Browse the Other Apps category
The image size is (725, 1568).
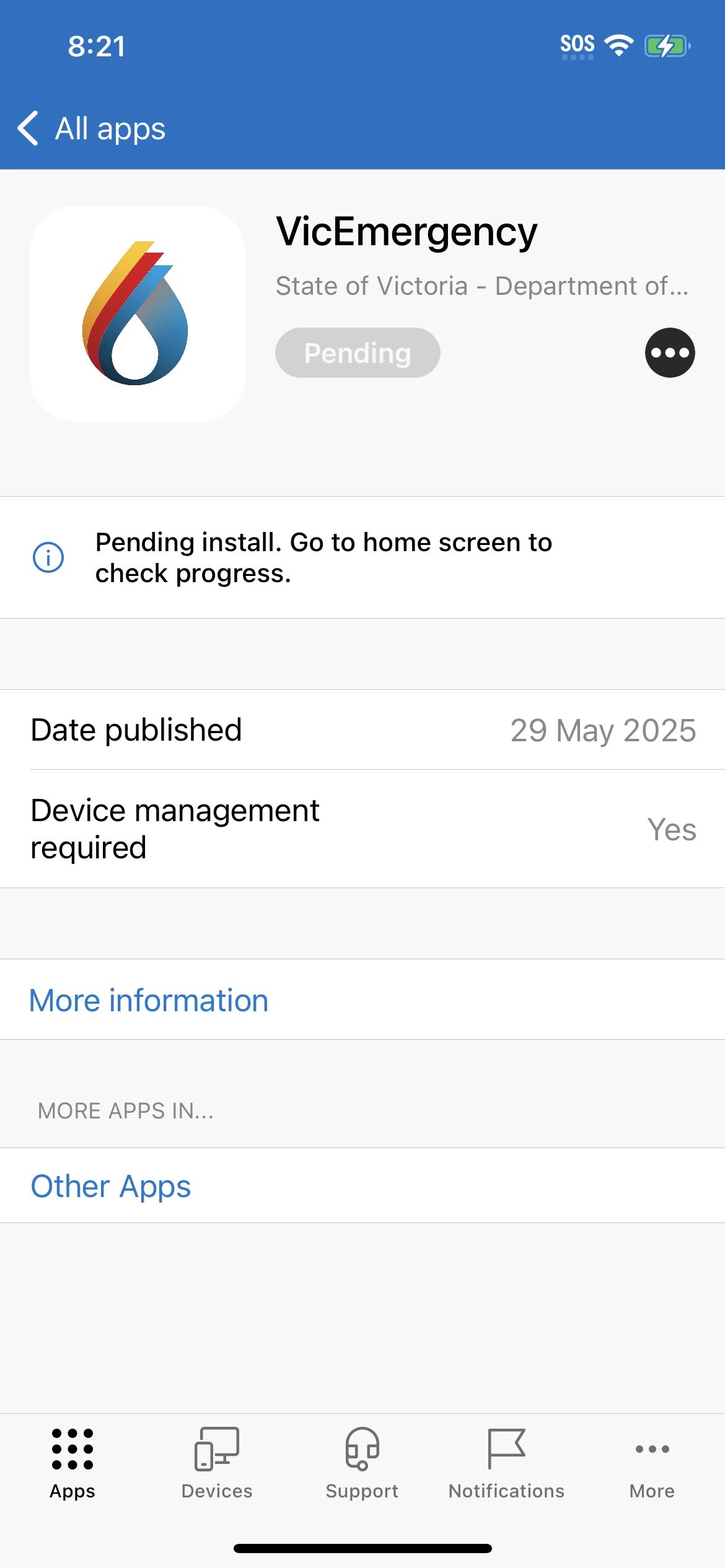point(111,1186)
